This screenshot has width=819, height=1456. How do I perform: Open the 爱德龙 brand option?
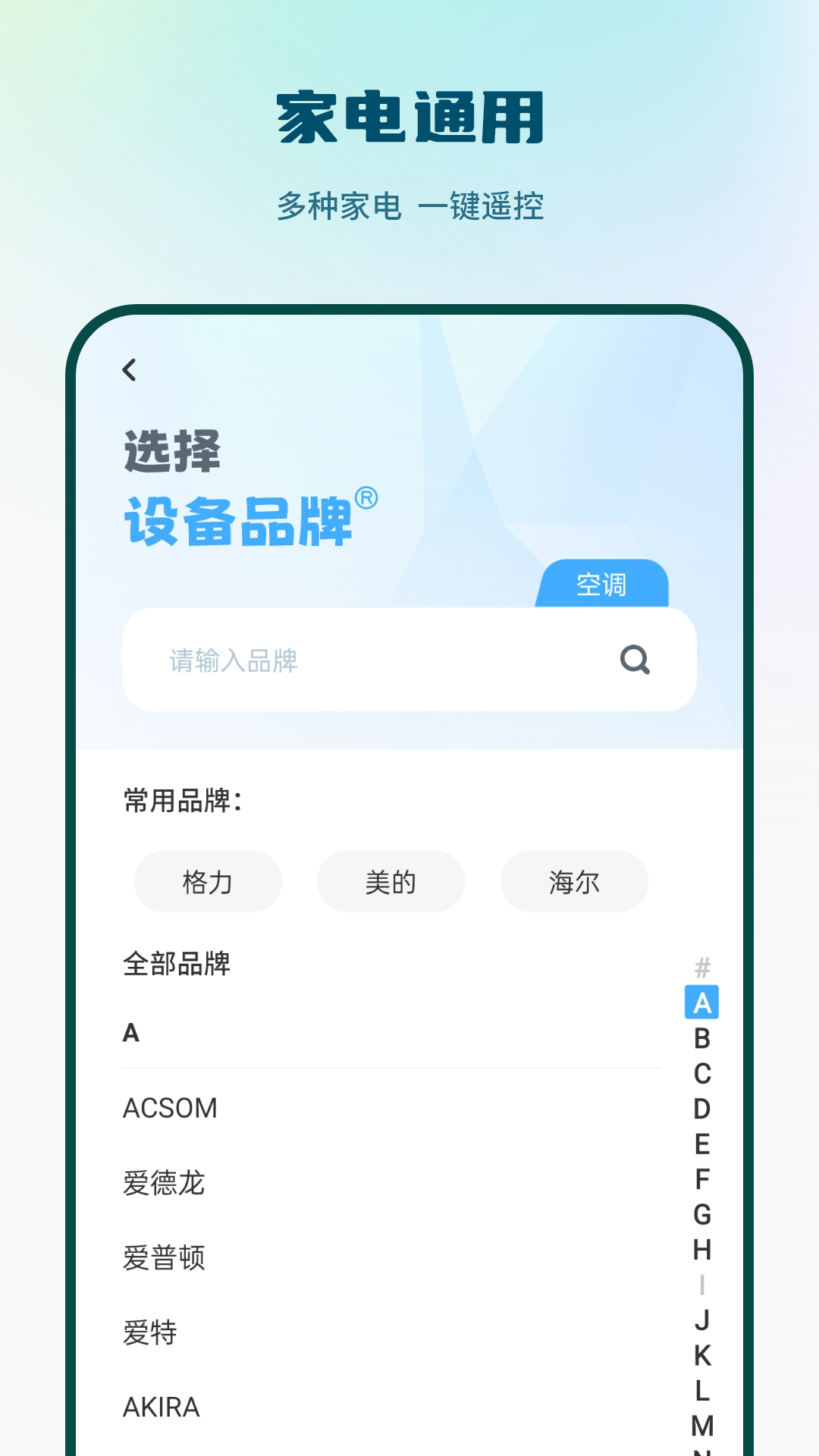[x=165, y=1183]
